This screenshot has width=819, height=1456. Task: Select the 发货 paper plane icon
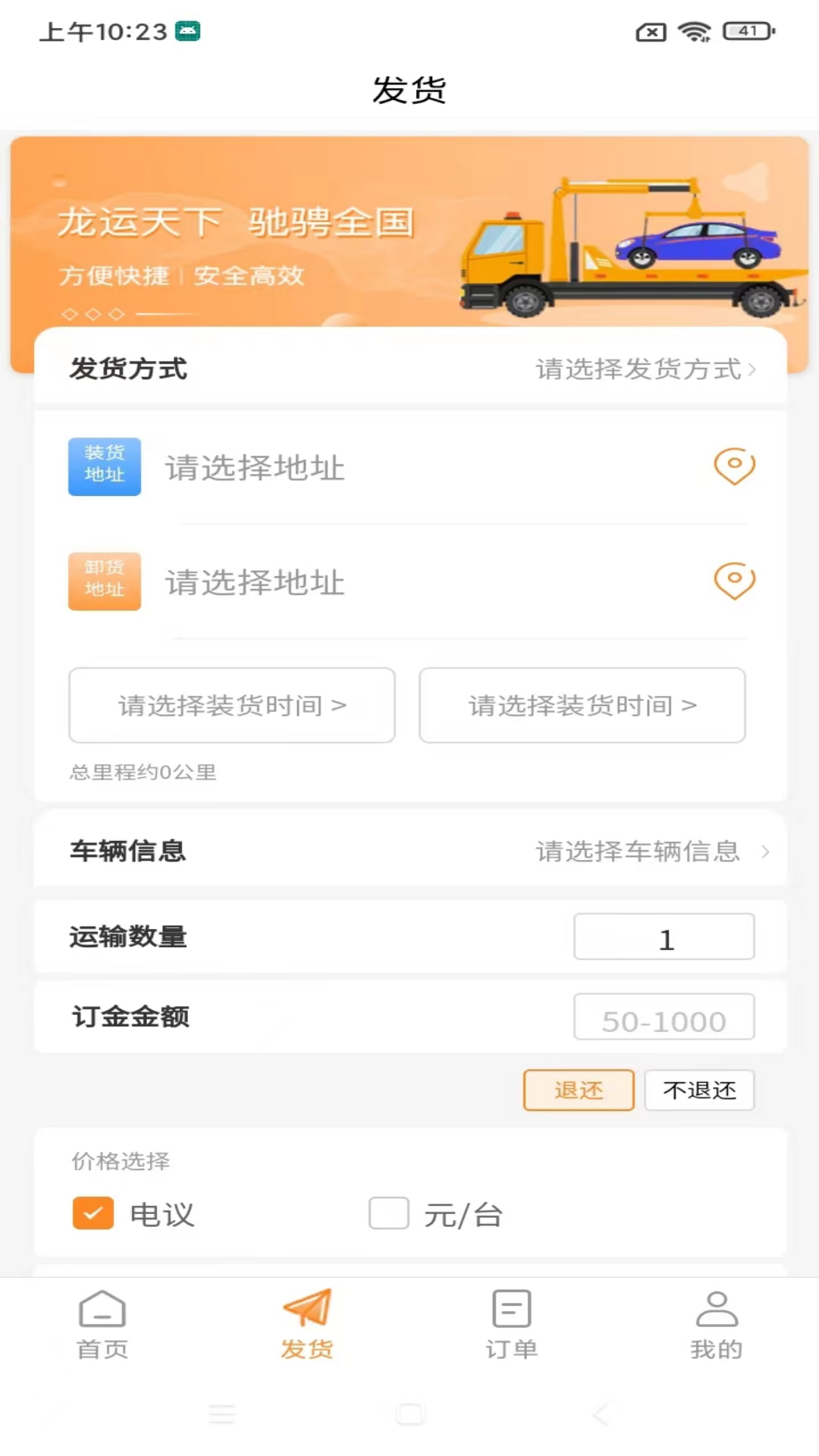[x=307, y=1308]
